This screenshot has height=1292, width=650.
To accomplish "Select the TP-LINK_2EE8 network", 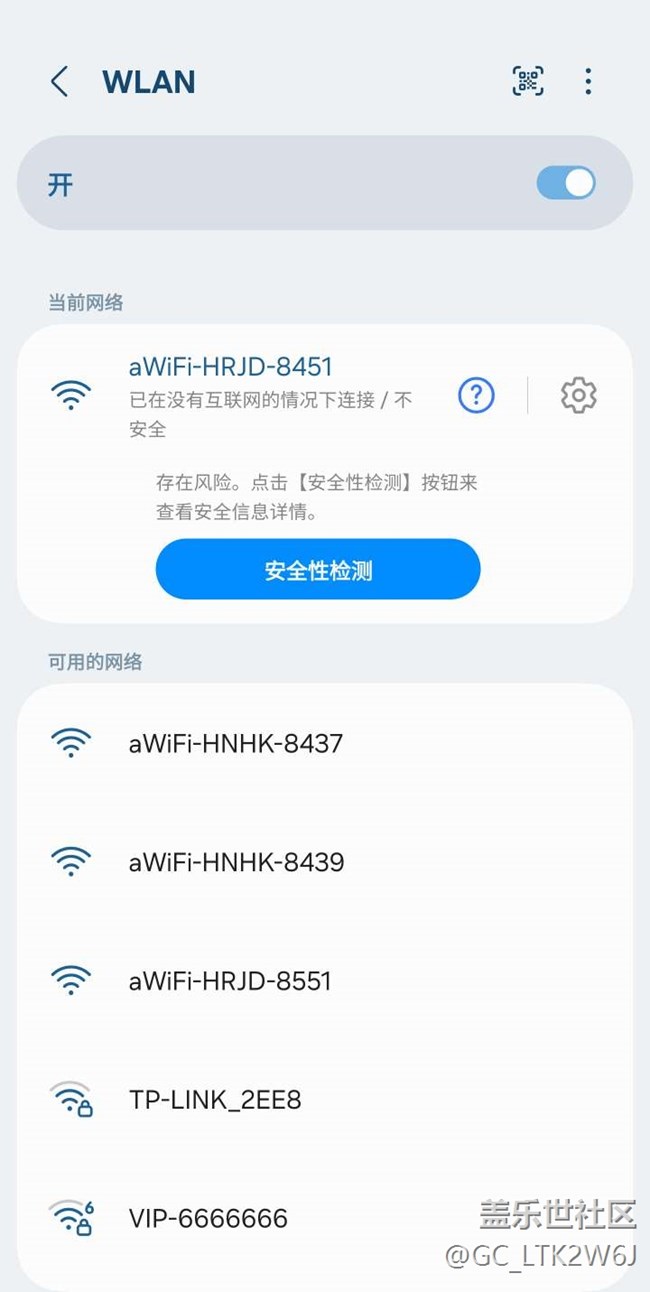I will point(325,1100).
